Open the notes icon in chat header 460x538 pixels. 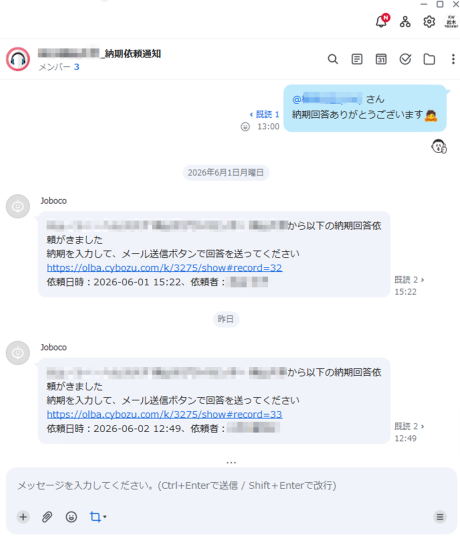[357, 59]
